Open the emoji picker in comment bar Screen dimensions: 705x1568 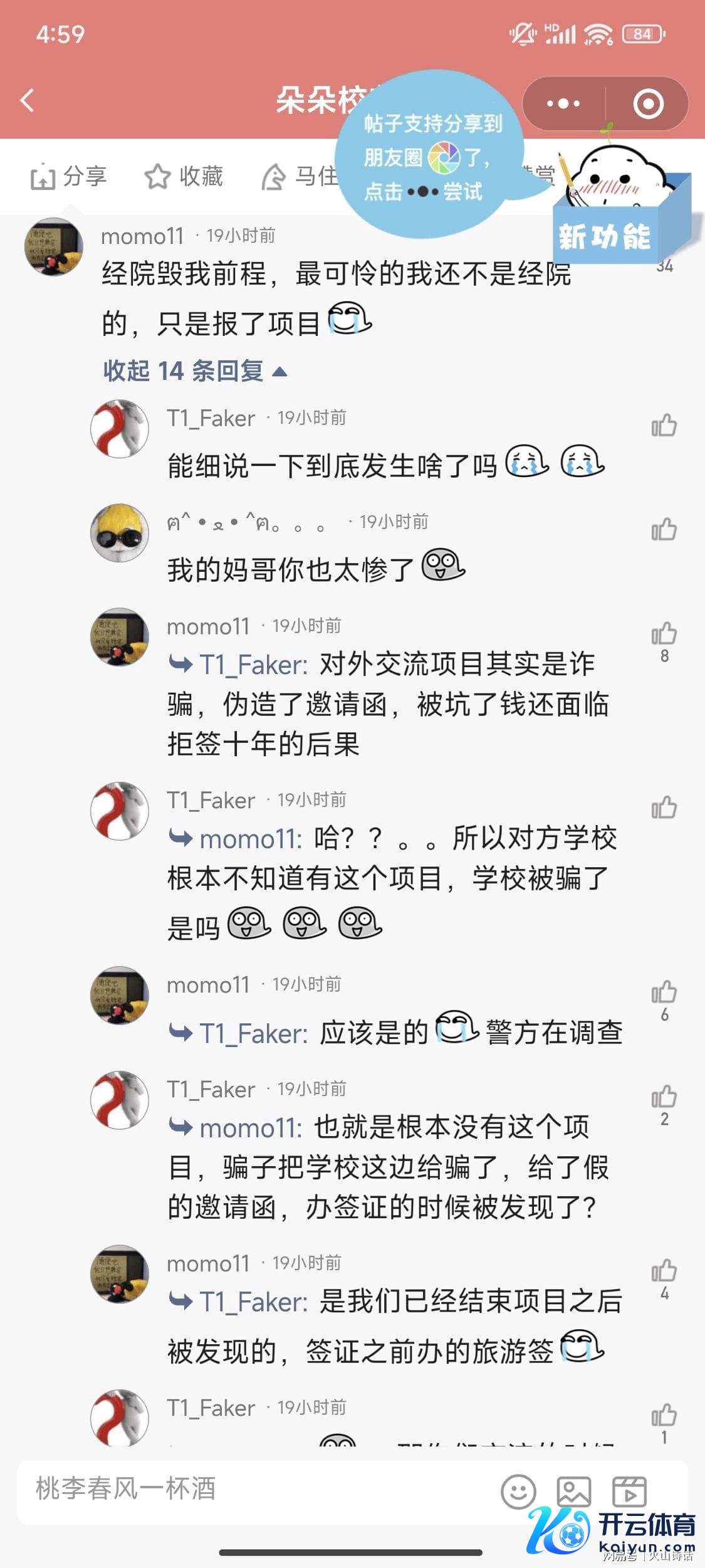point(518,1492)
